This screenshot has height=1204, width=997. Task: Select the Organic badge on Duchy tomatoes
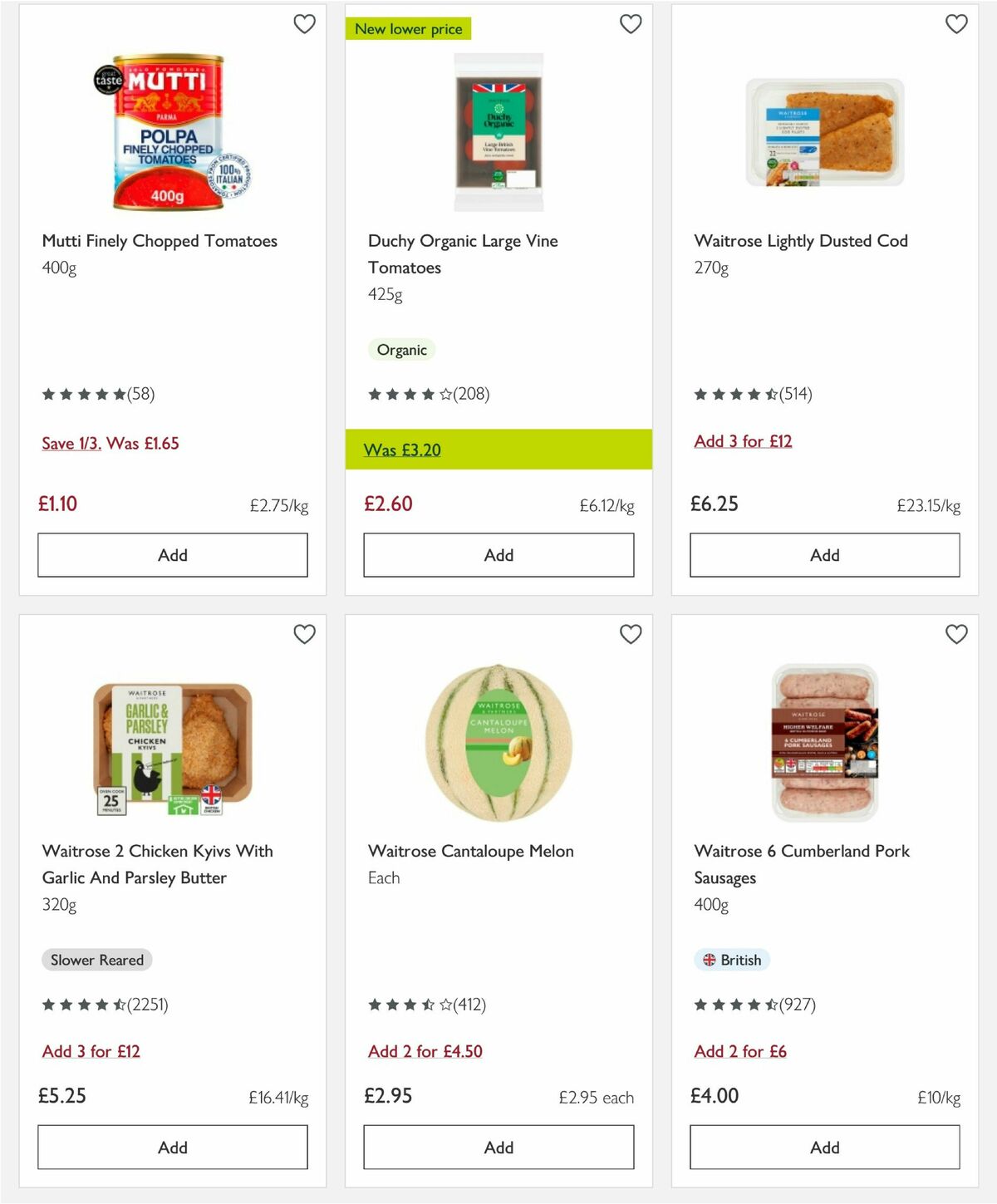[x=401, y=350]
